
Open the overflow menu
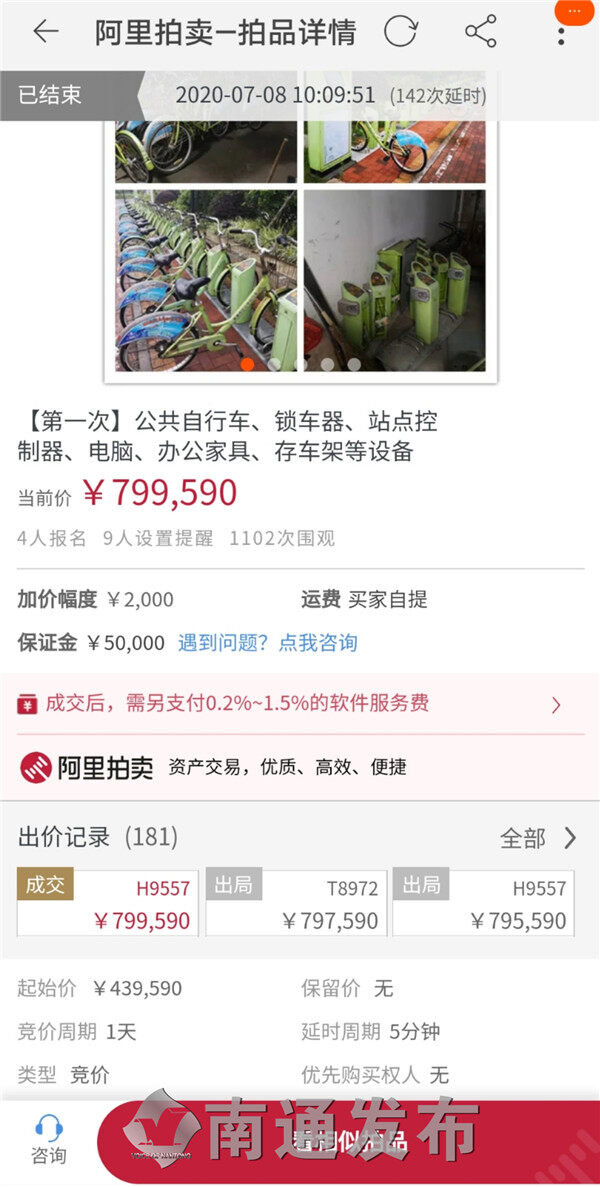[x=561, y=34]
